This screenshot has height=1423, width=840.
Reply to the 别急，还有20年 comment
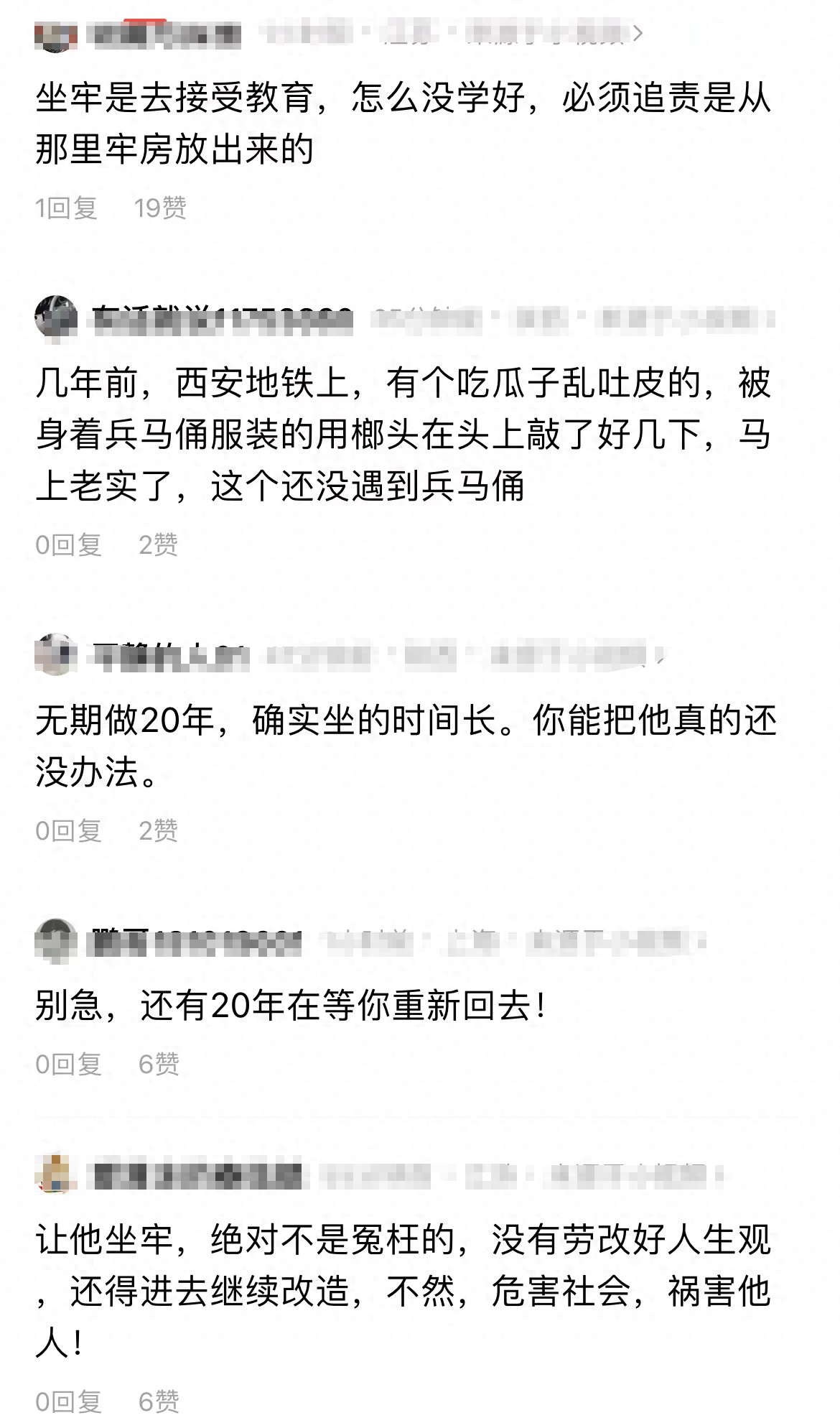click(68, 1064)
